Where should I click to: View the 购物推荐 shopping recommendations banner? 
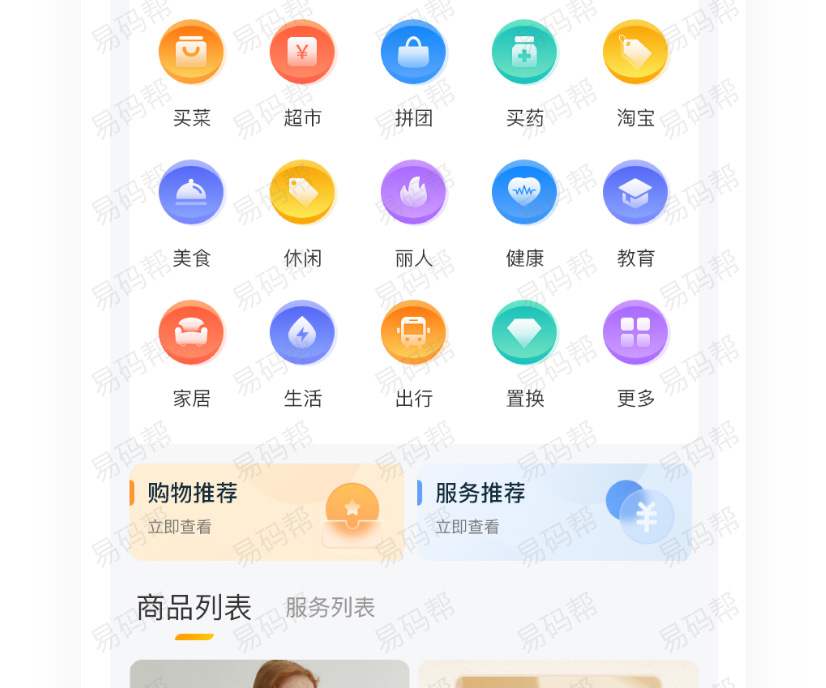(x=267, y=511)
